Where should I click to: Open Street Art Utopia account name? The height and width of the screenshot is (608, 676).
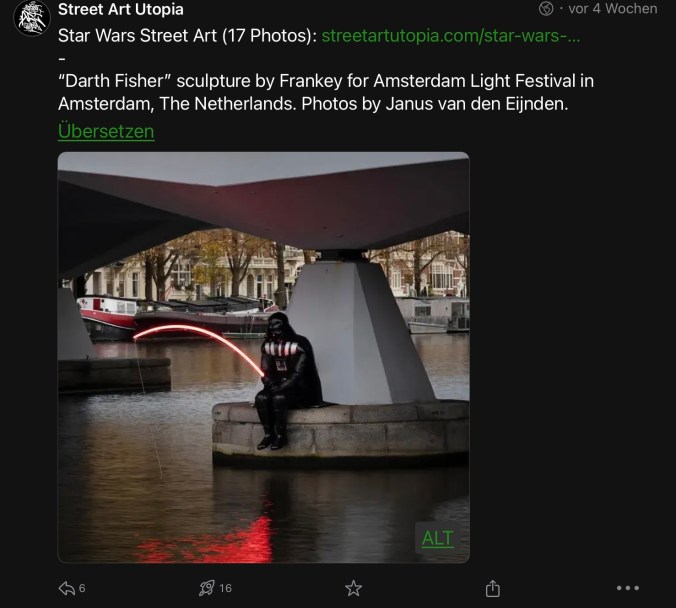(x=120, y=10)
